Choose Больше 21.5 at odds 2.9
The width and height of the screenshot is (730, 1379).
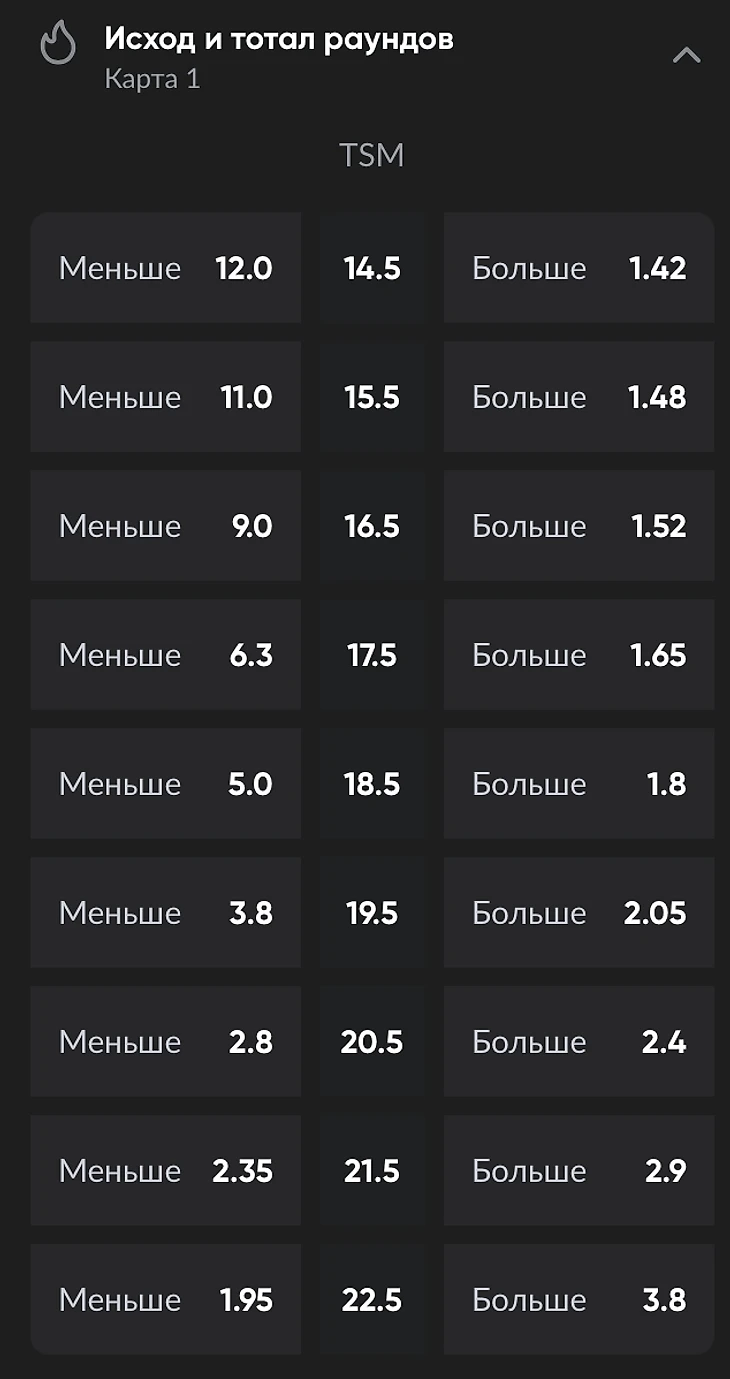pyautogui.click(x=579, y=1171)
